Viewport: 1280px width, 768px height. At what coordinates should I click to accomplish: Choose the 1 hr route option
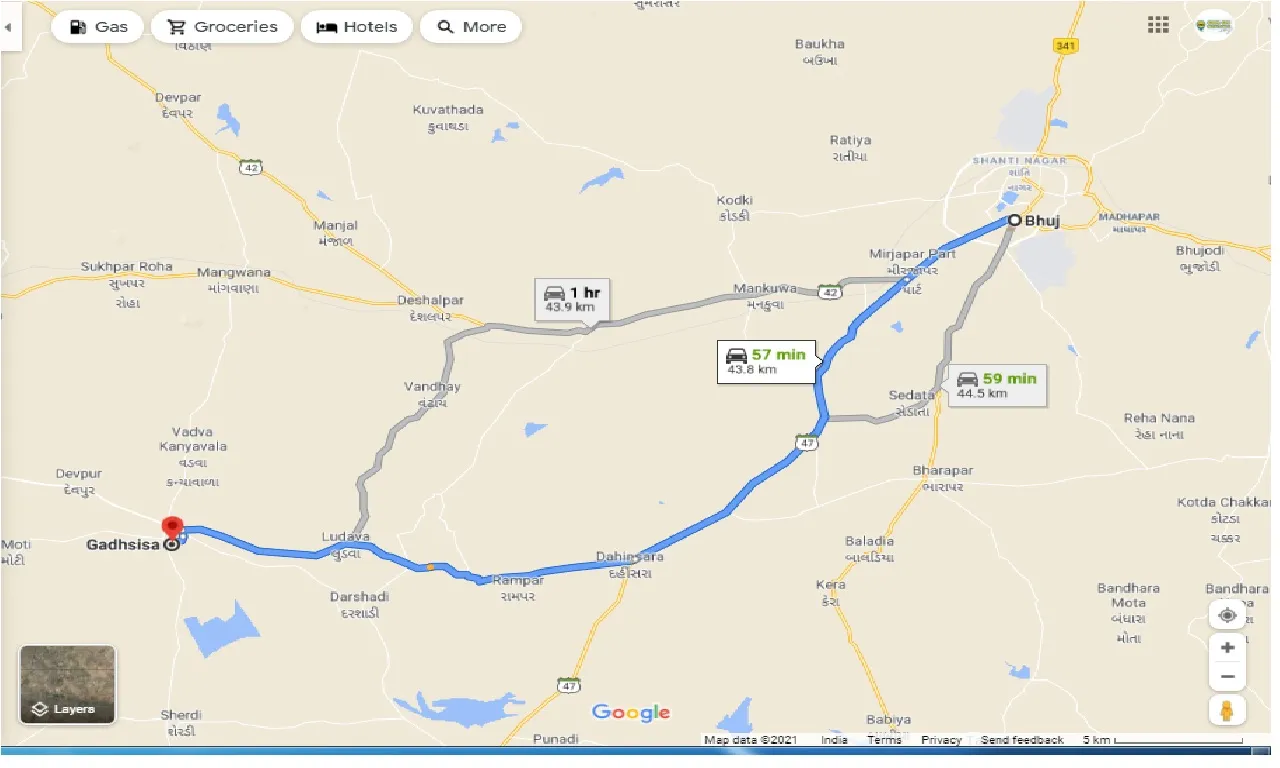click(x=573, y=299)
